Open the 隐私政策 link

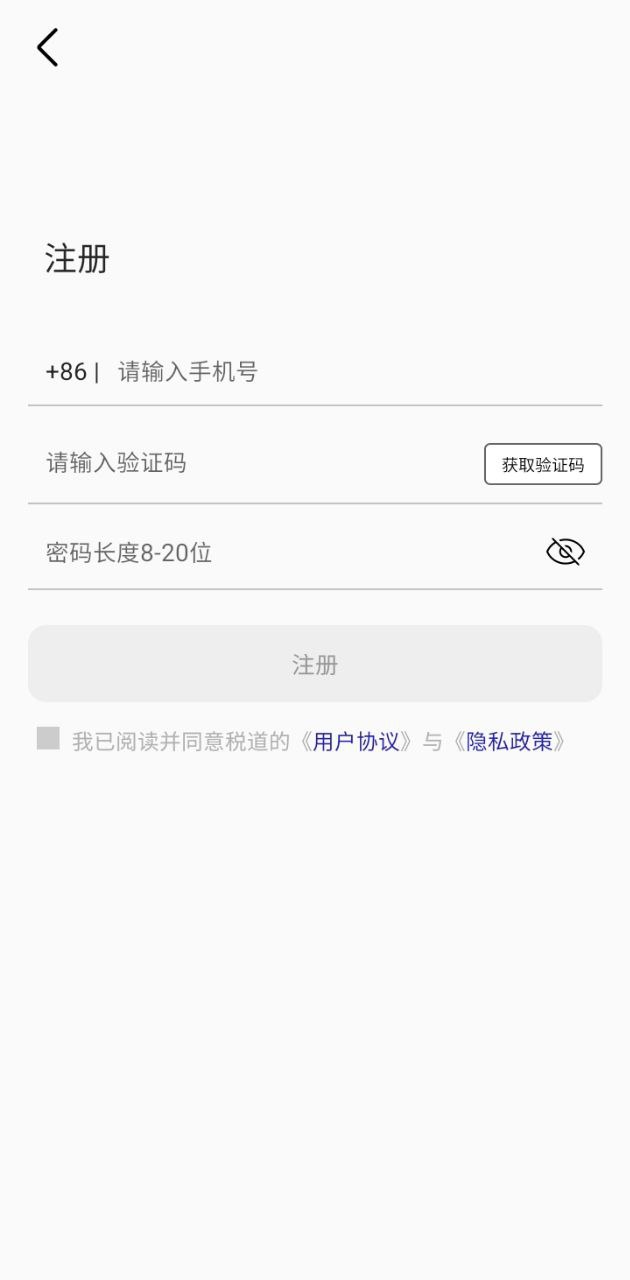[x=509, y=742]
